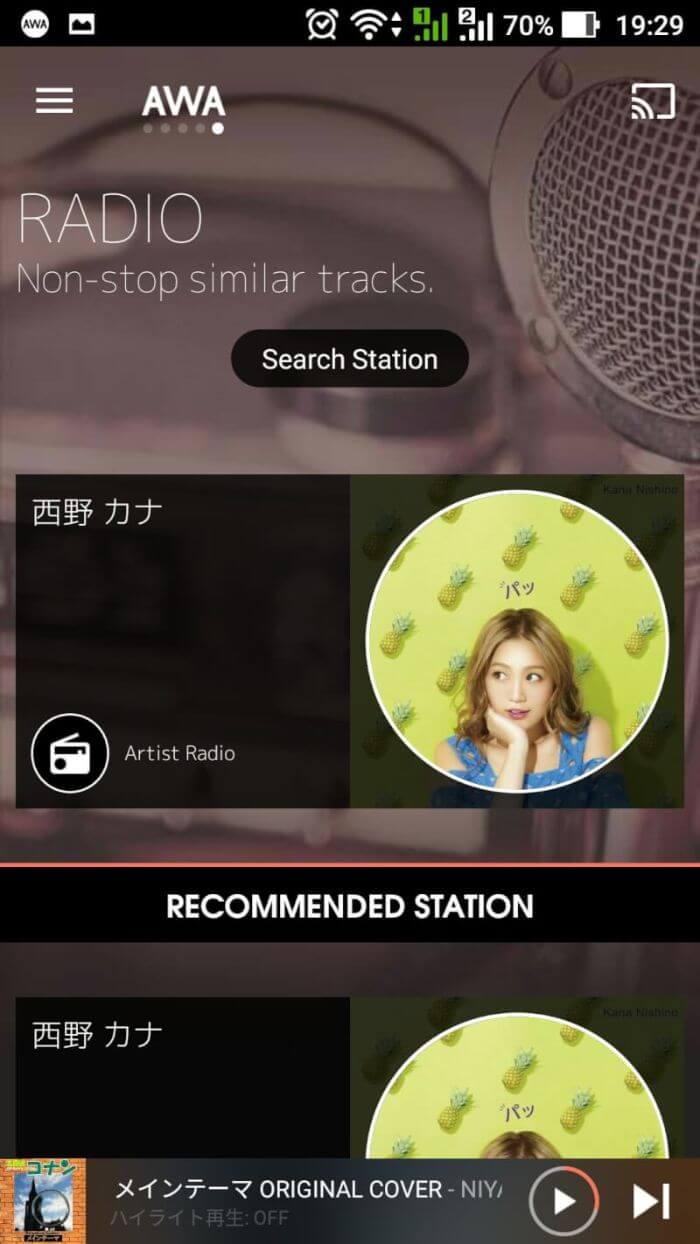Tap the AWA page indicator dots

coord(183,128)
